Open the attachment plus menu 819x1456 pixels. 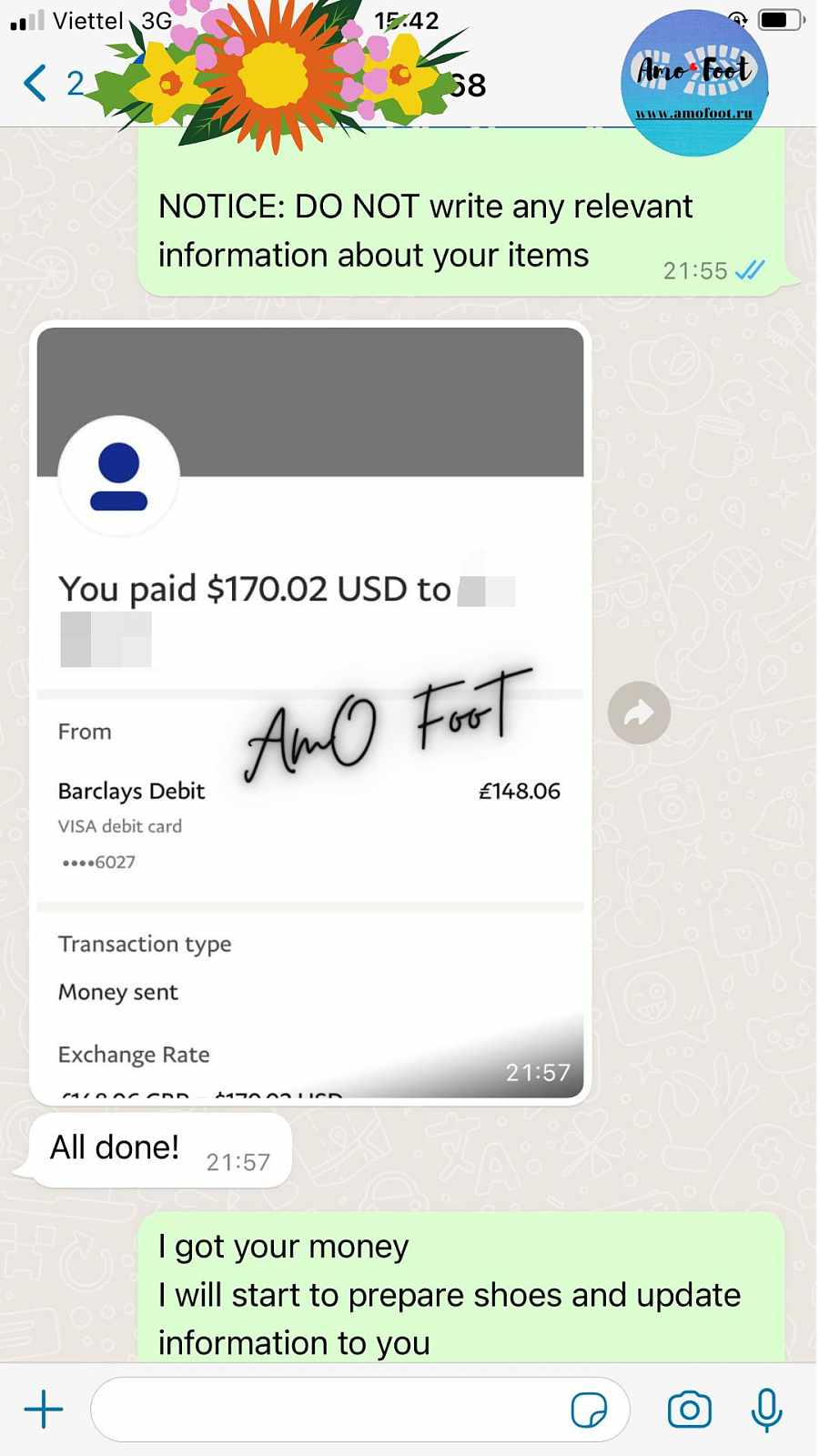coord(44,1410)
